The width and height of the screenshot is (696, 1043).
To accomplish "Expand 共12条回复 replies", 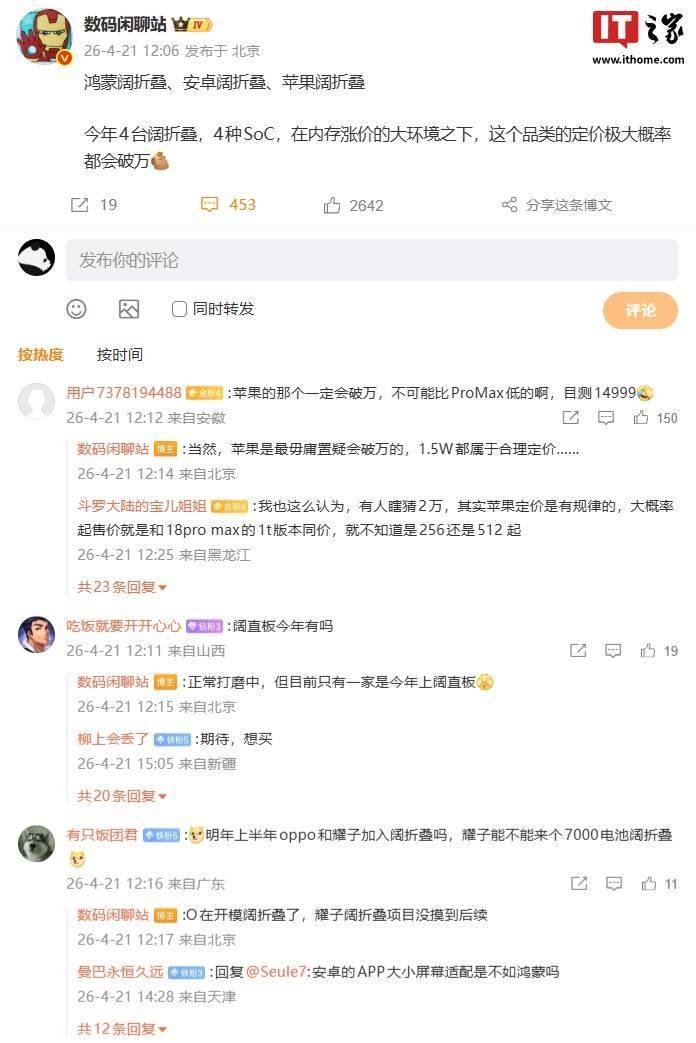I will (x=122, y=1028).
